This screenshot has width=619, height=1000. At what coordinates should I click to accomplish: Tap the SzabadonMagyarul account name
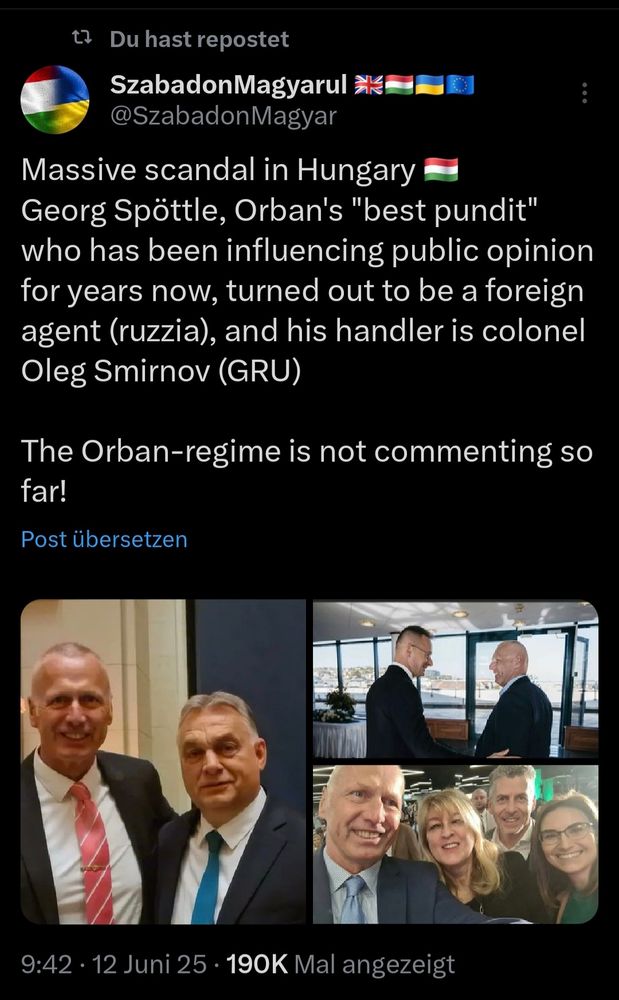coord(228,85)
